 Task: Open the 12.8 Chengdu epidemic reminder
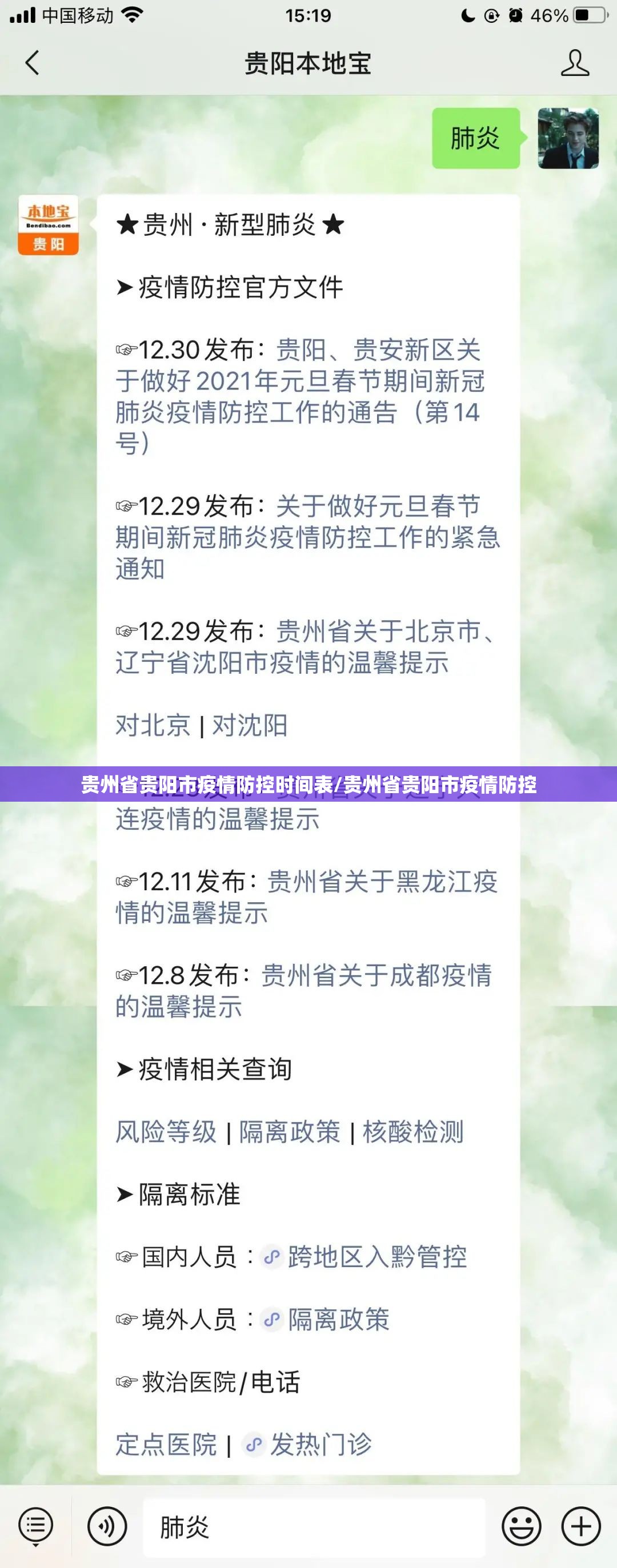click(x=303, y=991)
